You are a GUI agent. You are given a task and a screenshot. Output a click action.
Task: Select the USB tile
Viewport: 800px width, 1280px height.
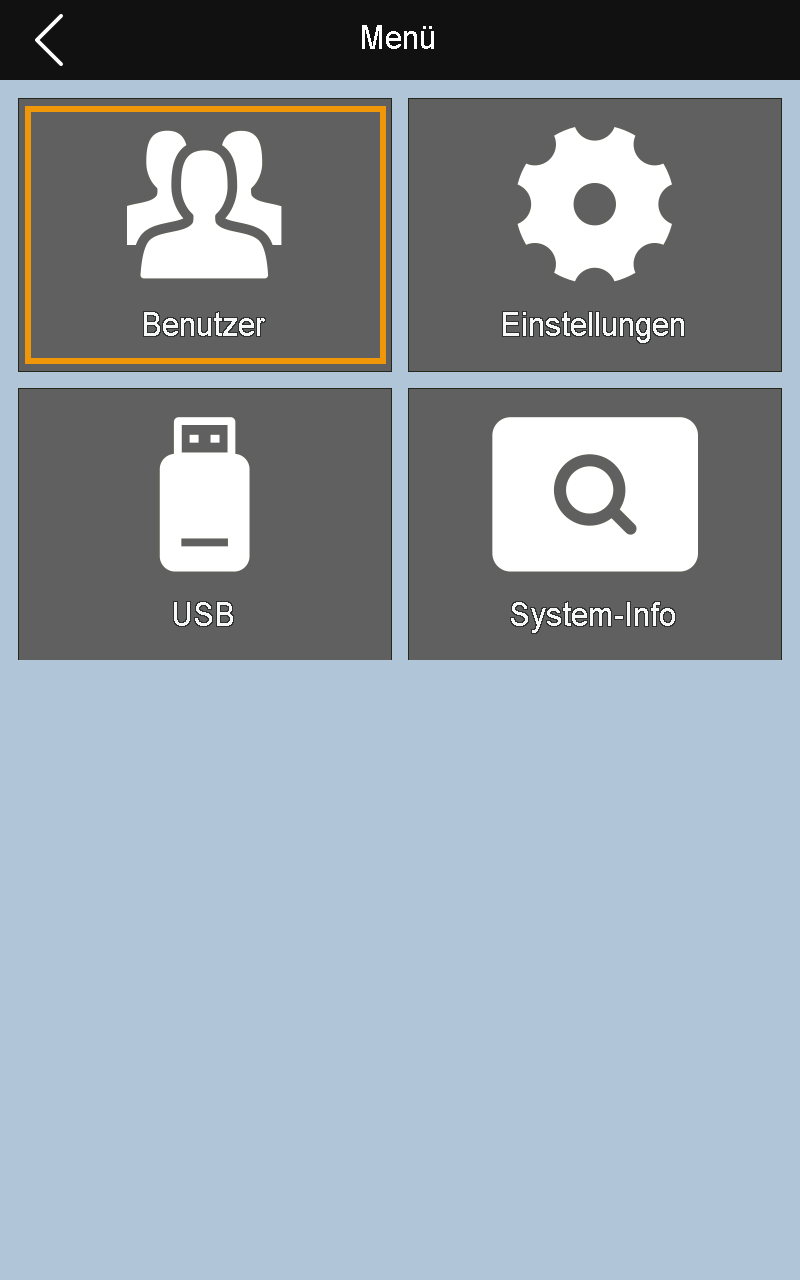(205, 524)
